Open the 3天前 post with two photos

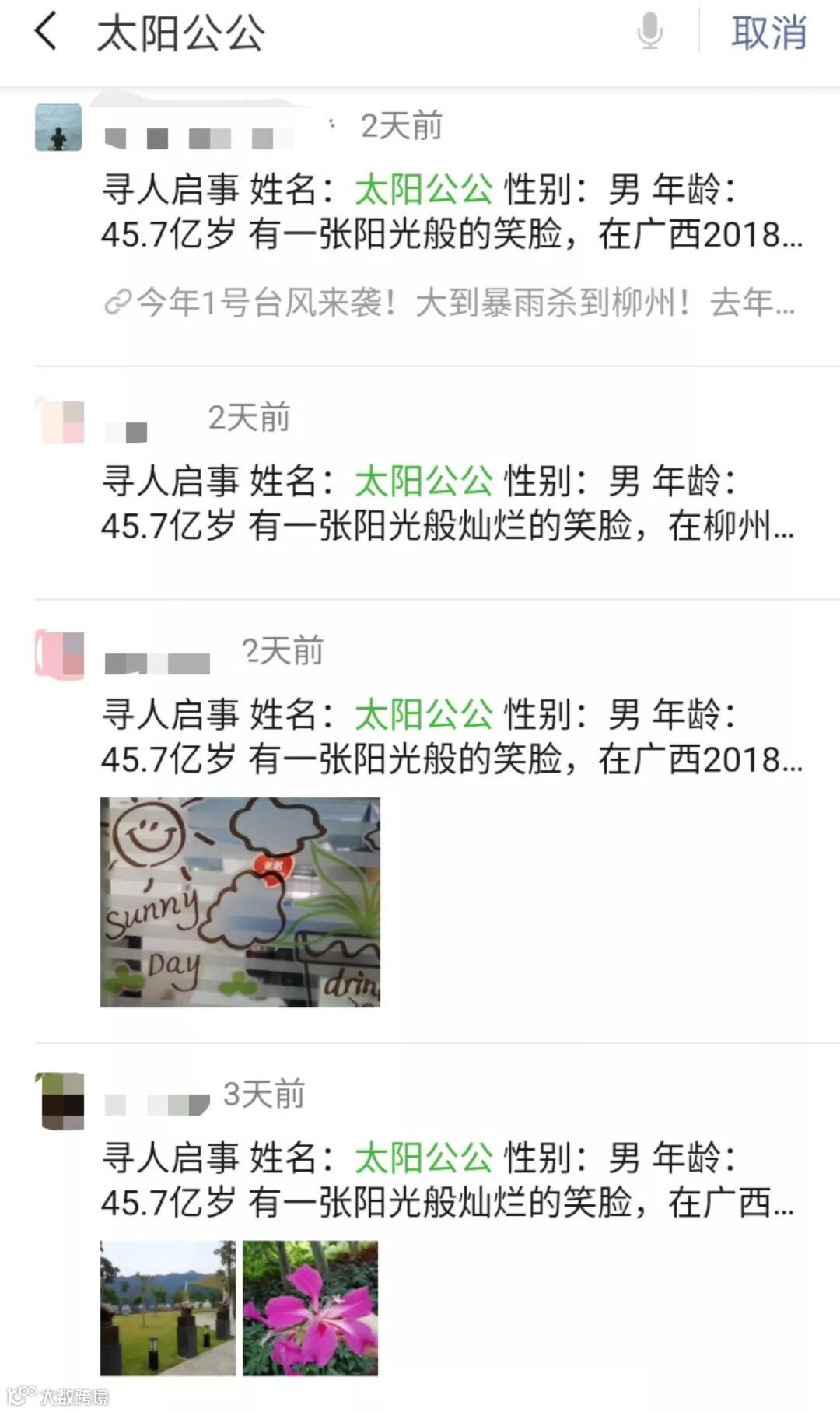coord(447,1179)
